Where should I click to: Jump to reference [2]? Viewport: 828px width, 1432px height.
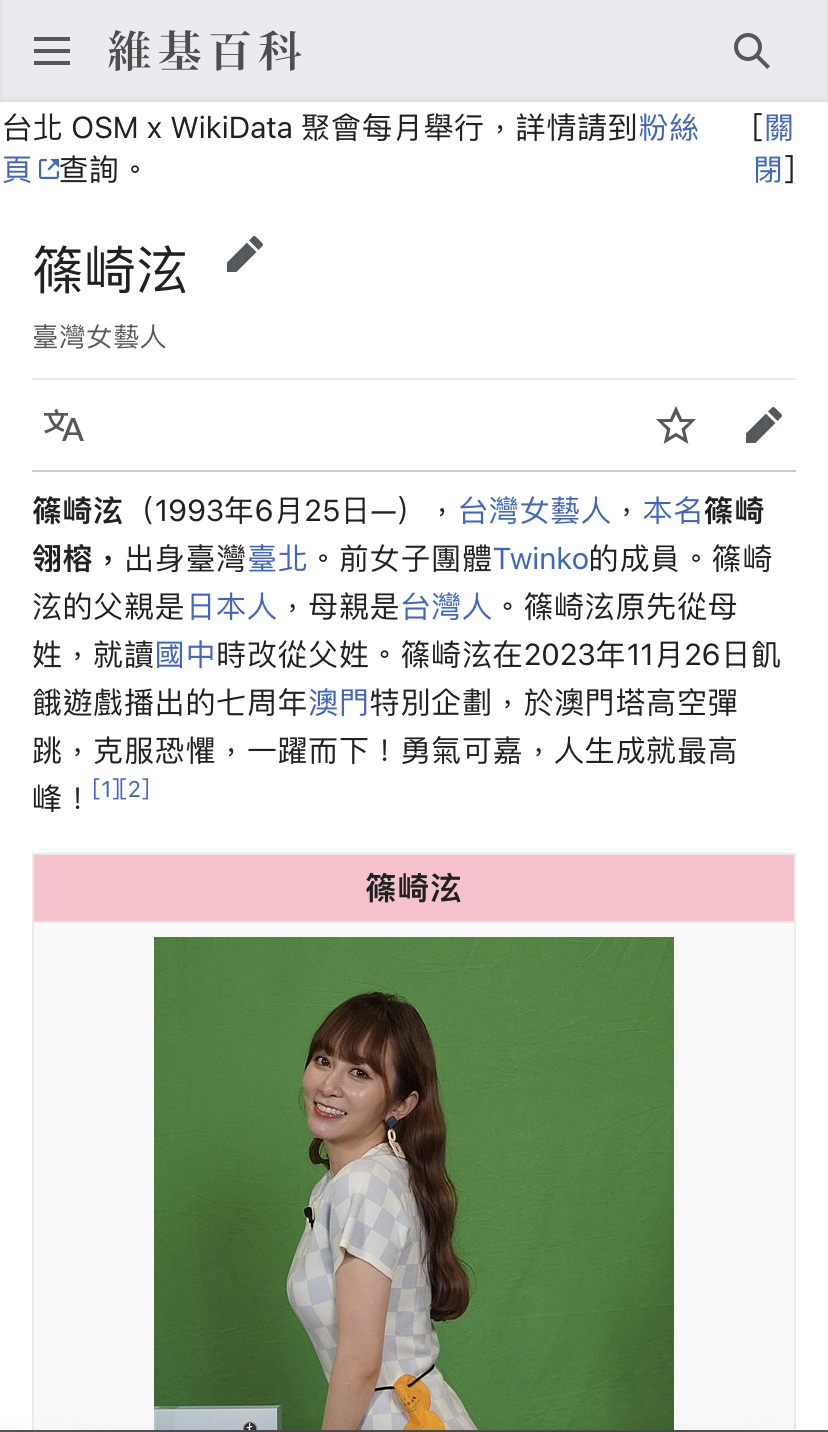(135, 789)
